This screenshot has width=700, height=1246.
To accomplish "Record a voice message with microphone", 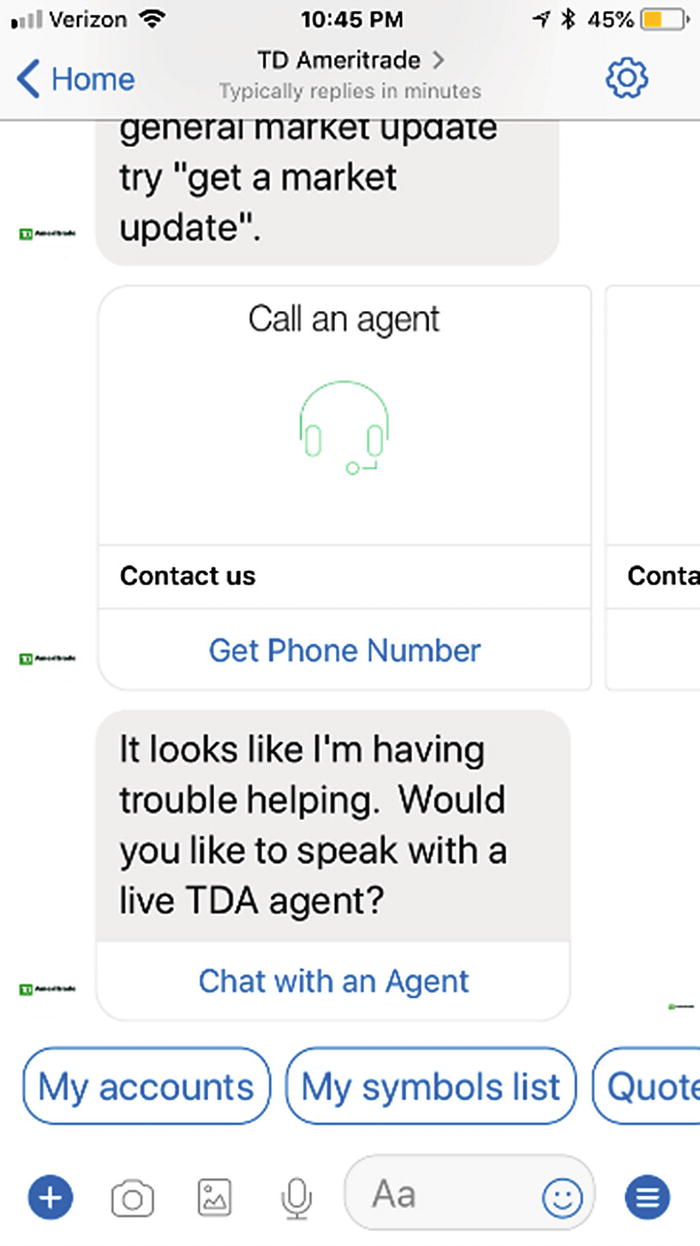I will pos(296,1196).
